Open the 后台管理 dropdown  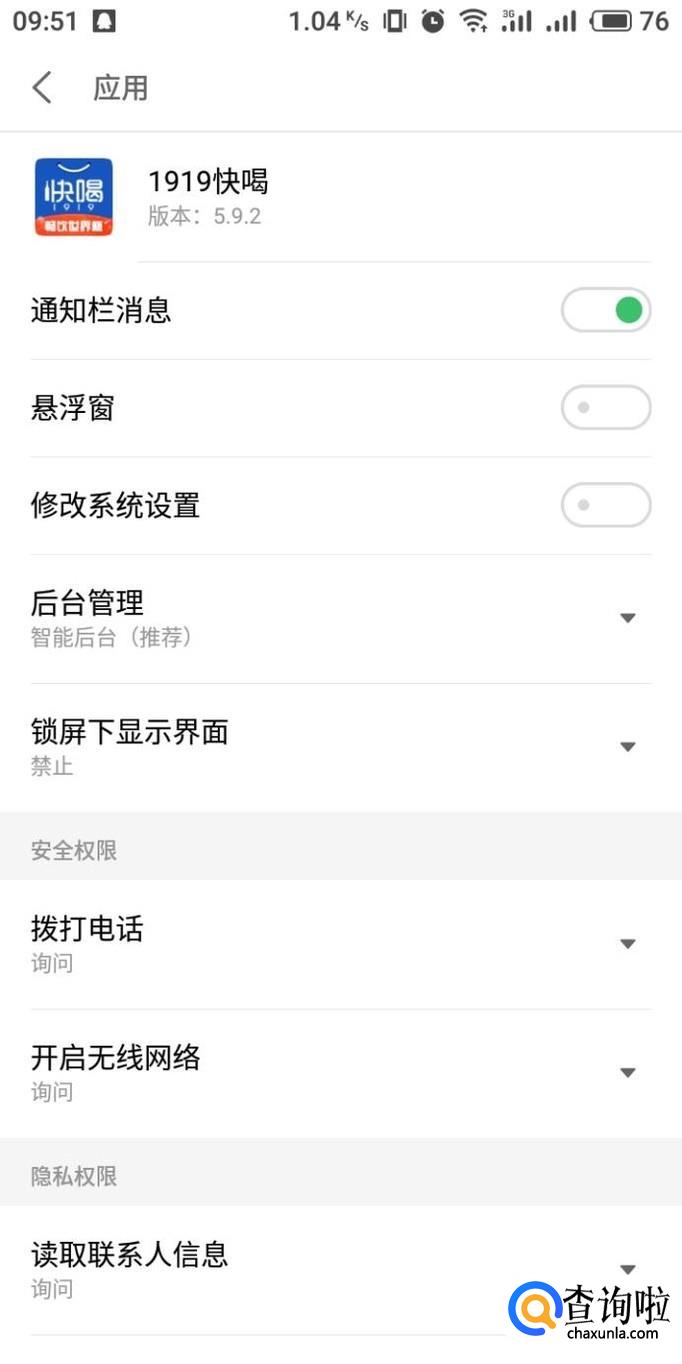tap(627, 618)
